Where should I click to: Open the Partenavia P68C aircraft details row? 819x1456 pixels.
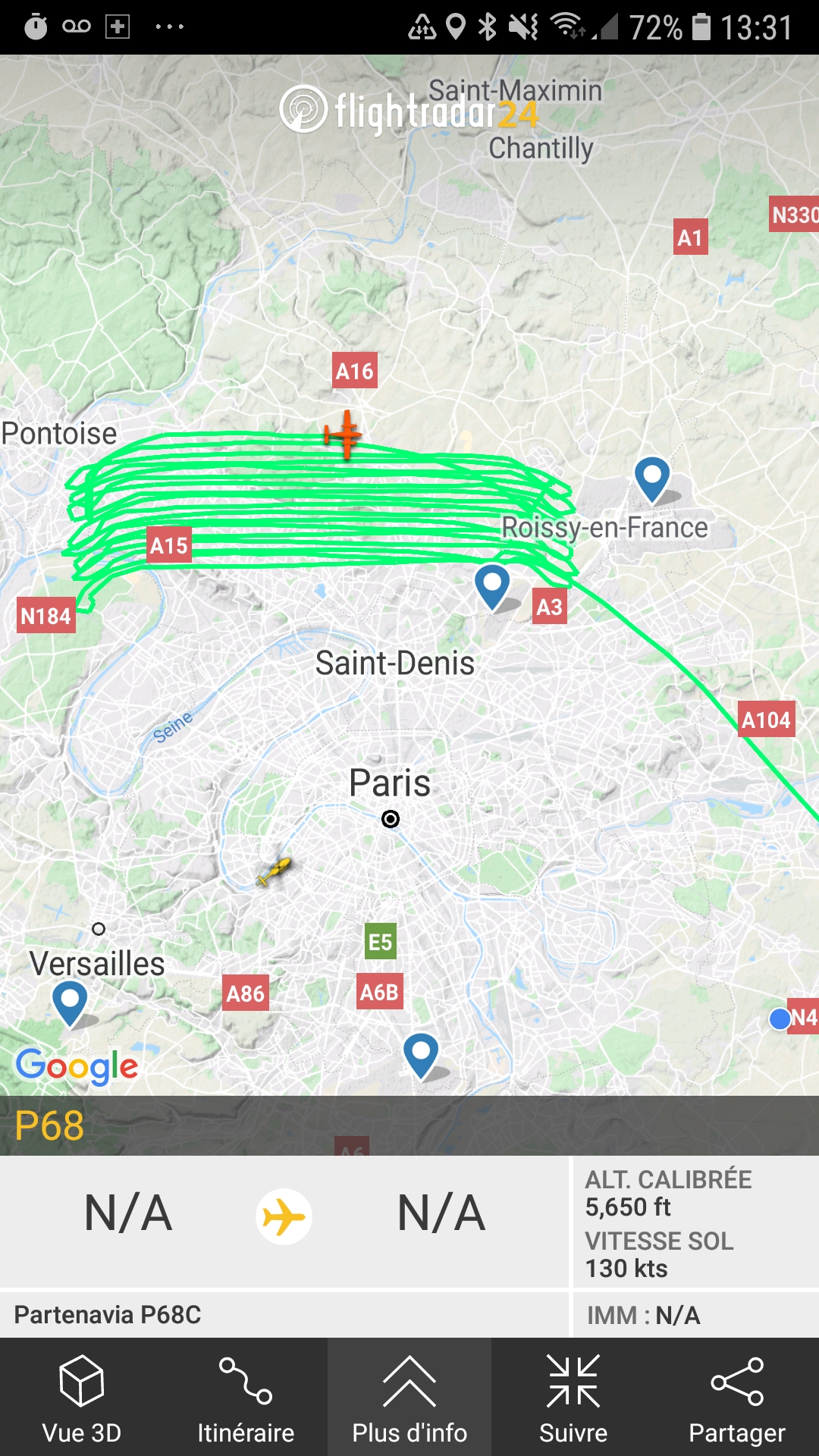pos(284,1314)
